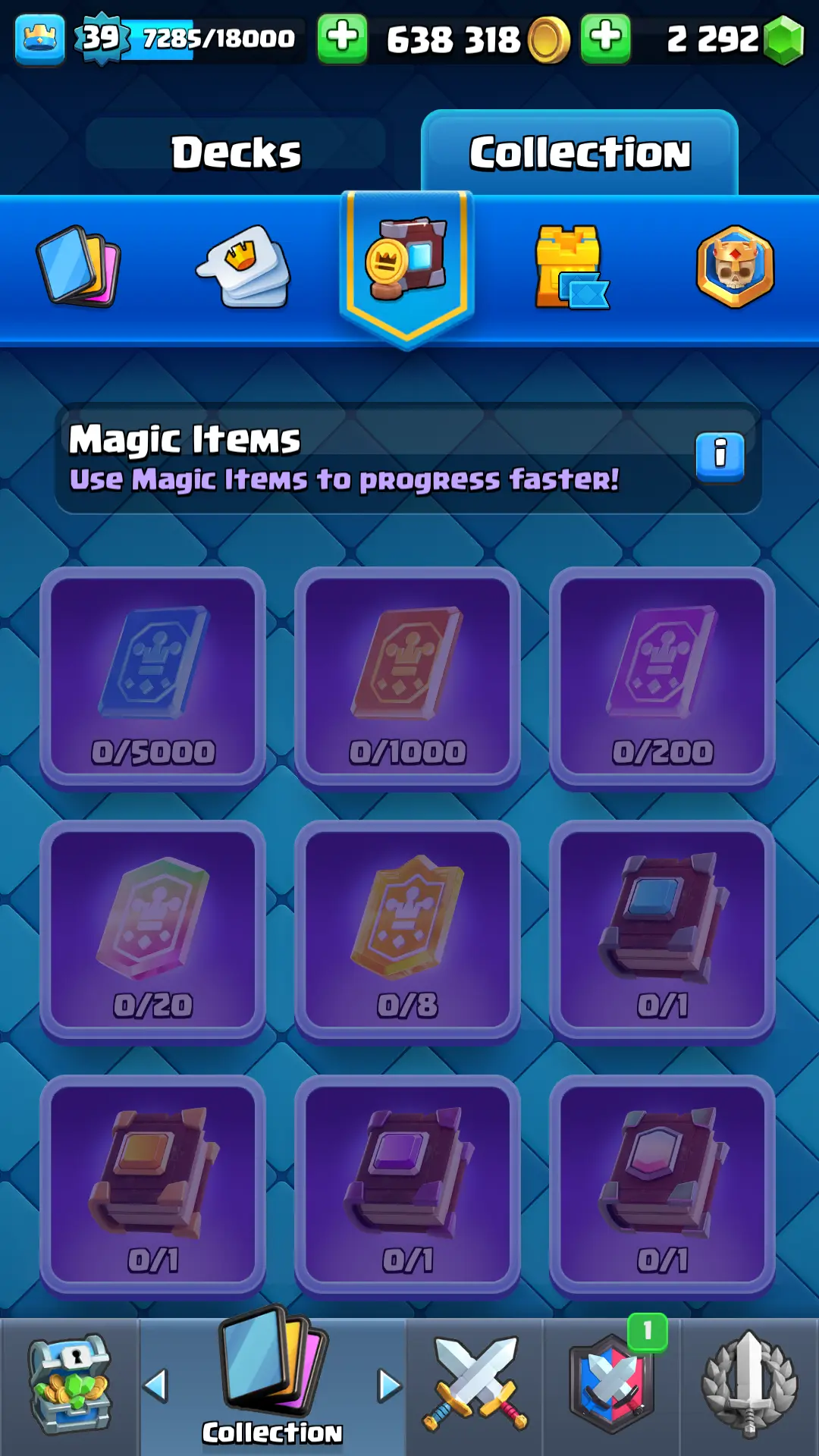819x1456 pixels.
Task: Open the player profile crown icon
Action: pos(39,39)
